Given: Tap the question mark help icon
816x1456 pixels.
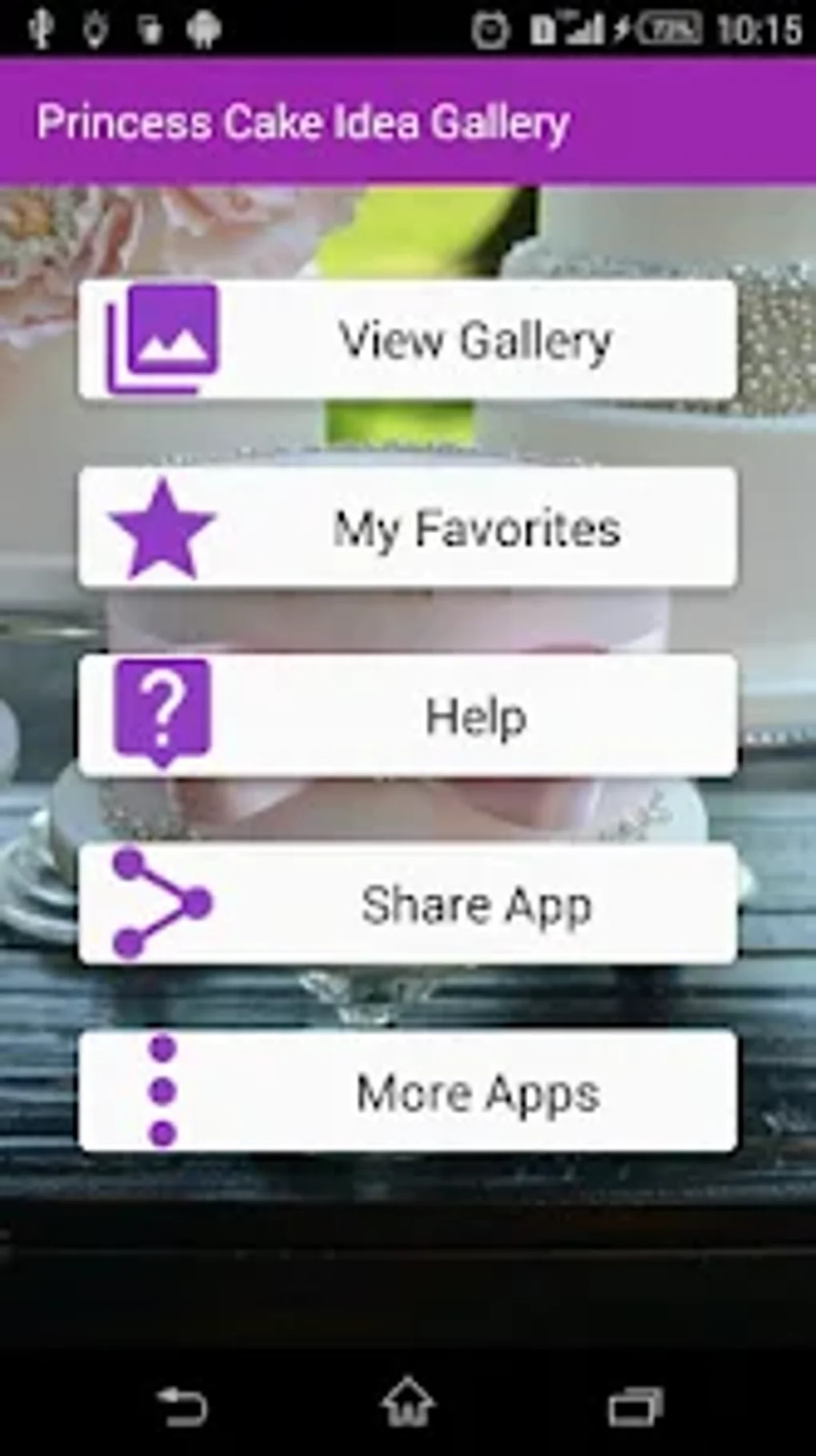Looking at the screenshot, I should coord(162,715).
